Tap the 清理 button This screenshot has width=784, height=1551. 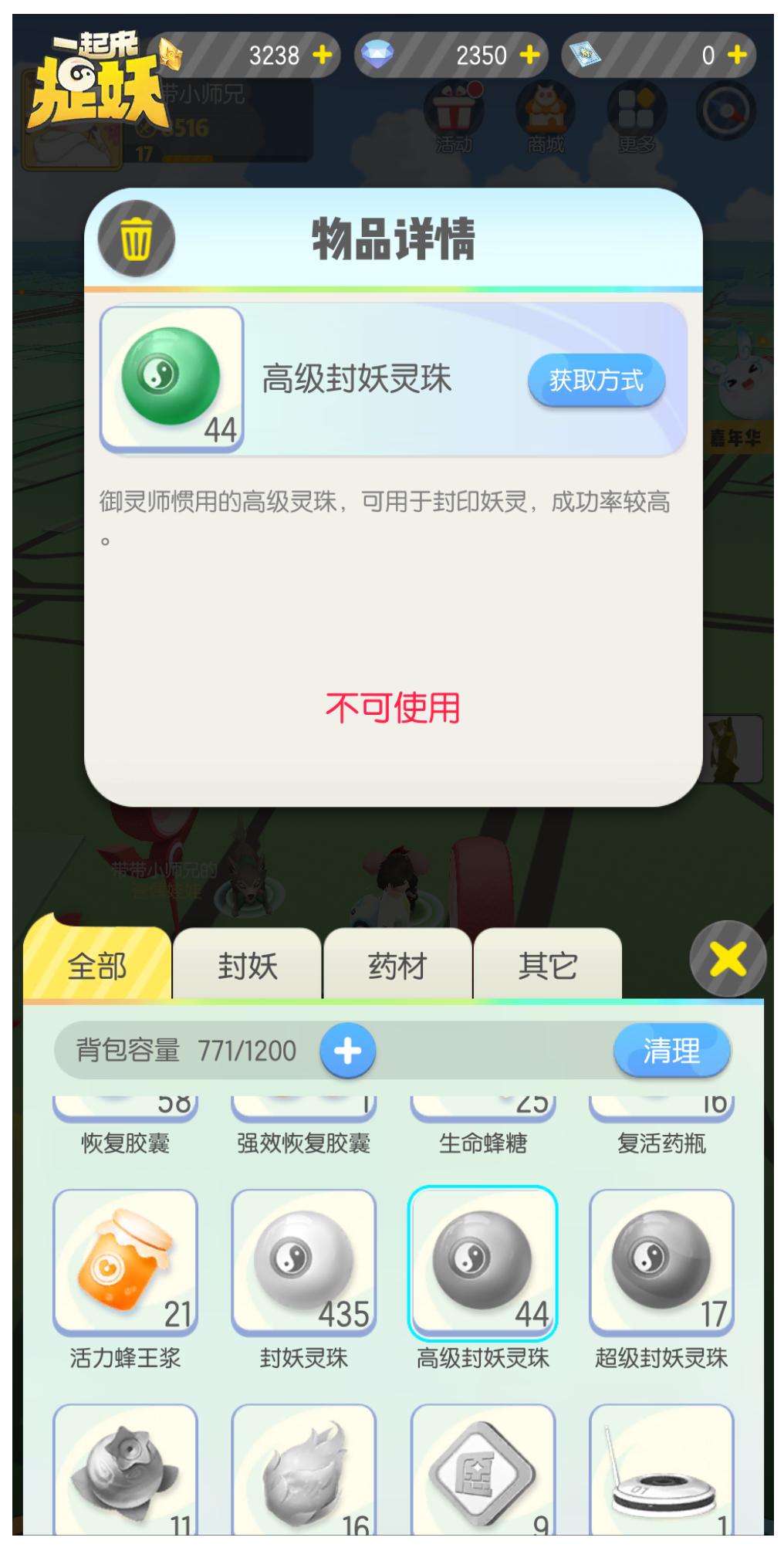pos(671,1051)
